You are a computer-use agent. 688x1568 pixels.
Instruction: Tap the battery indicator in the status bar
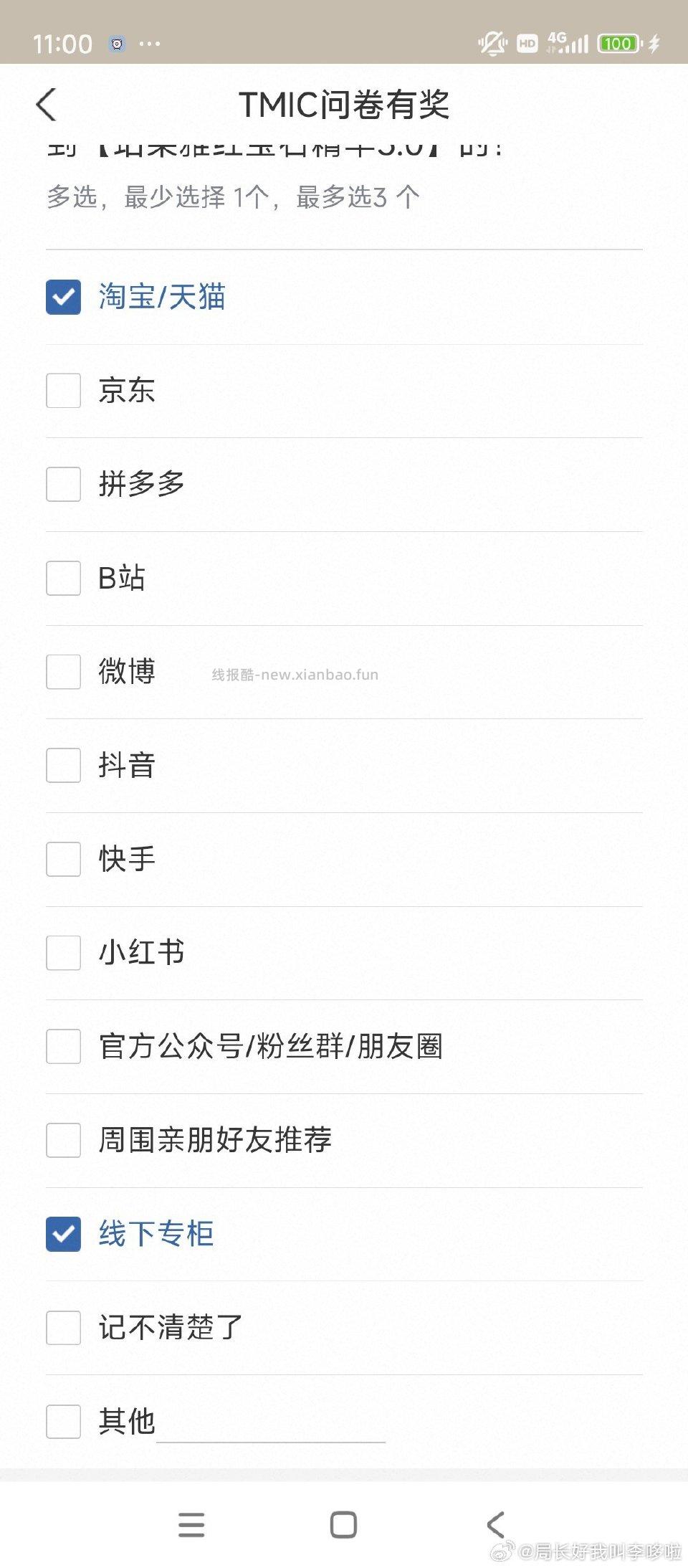618,44
